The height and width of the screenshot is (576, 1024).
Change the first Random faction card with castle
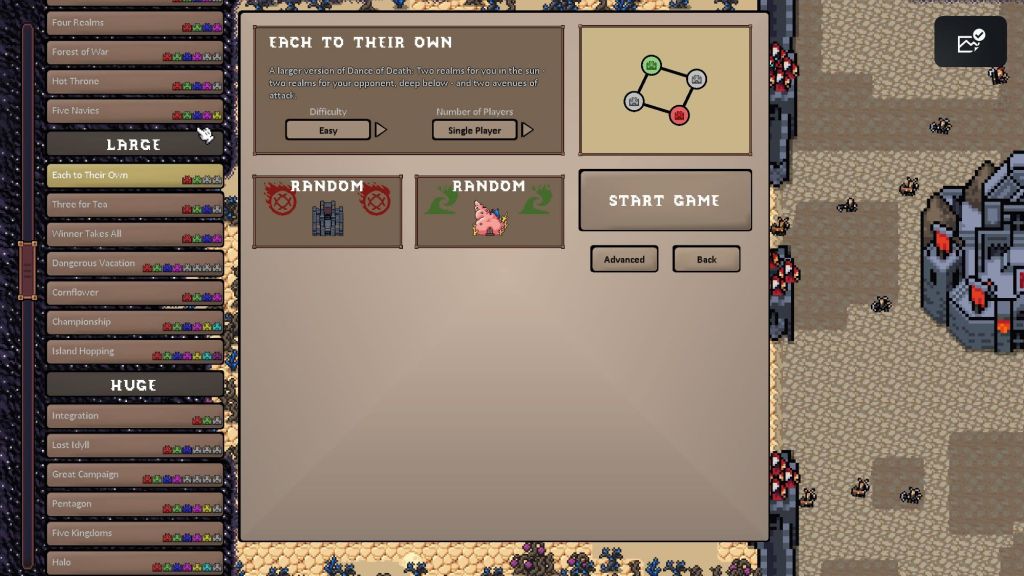coord(328,211)
